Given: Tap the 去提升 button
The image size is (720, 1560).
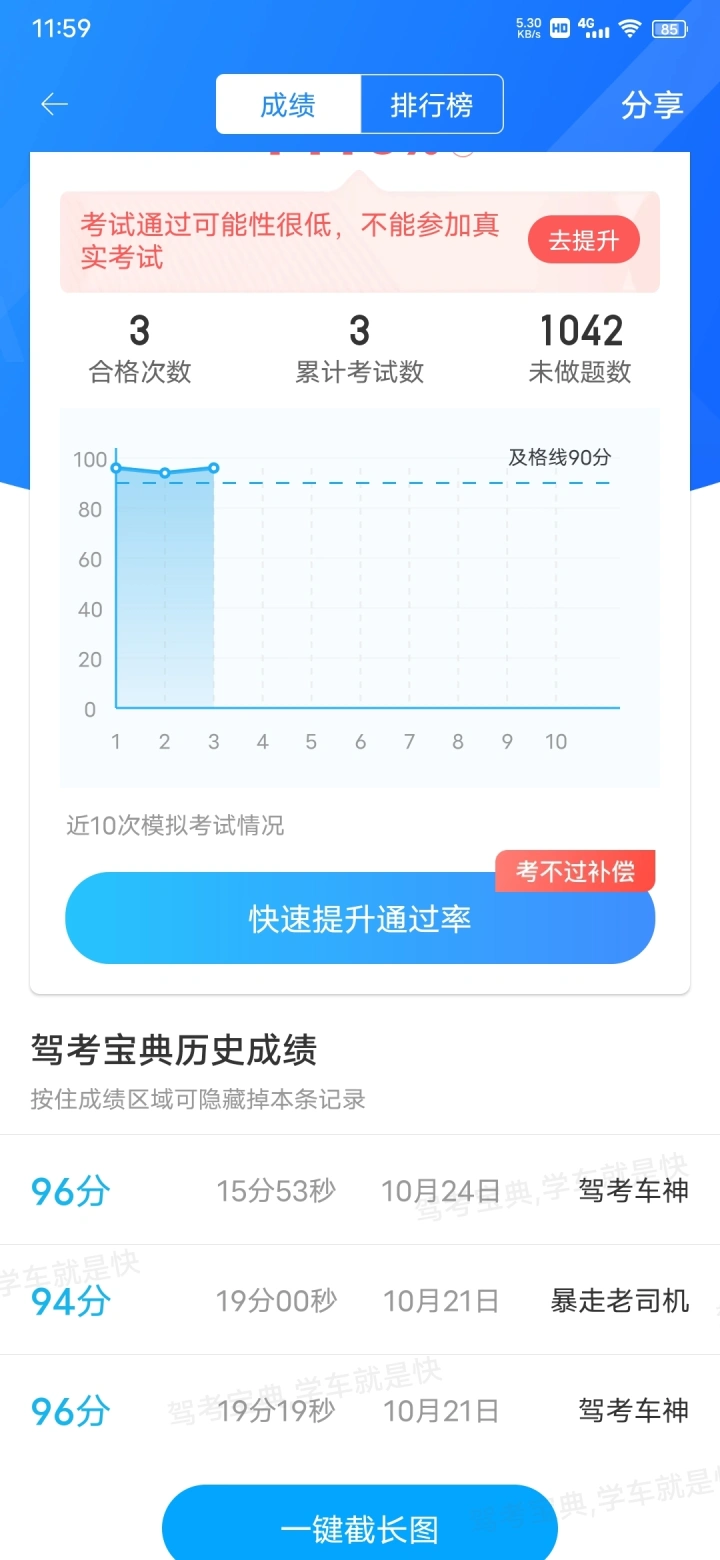Looking at the screenshot, I should [x=584, y=240].
